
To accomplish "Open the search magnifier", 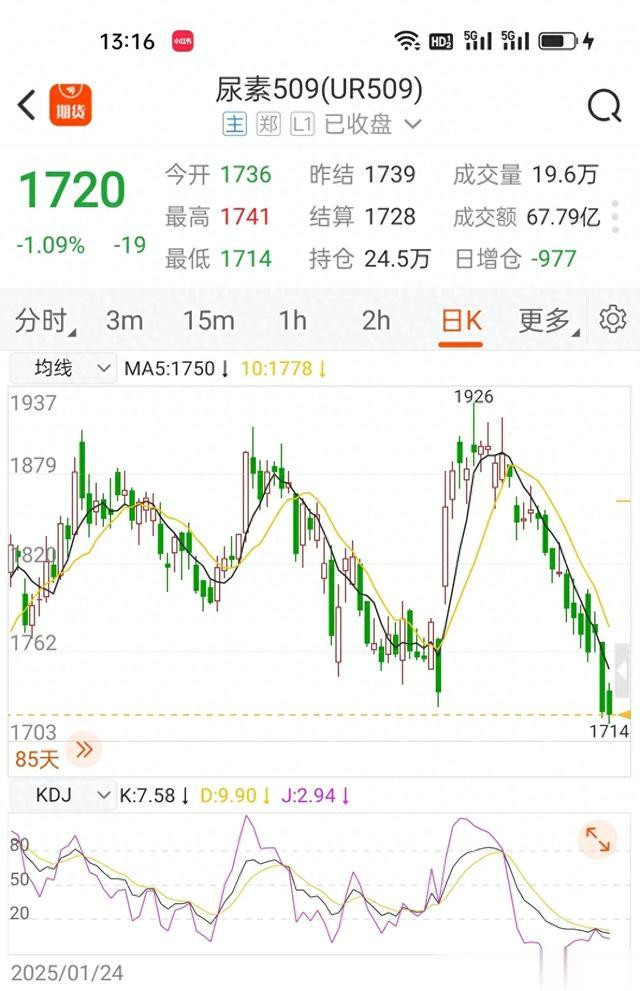I will [x=604, y=105].
